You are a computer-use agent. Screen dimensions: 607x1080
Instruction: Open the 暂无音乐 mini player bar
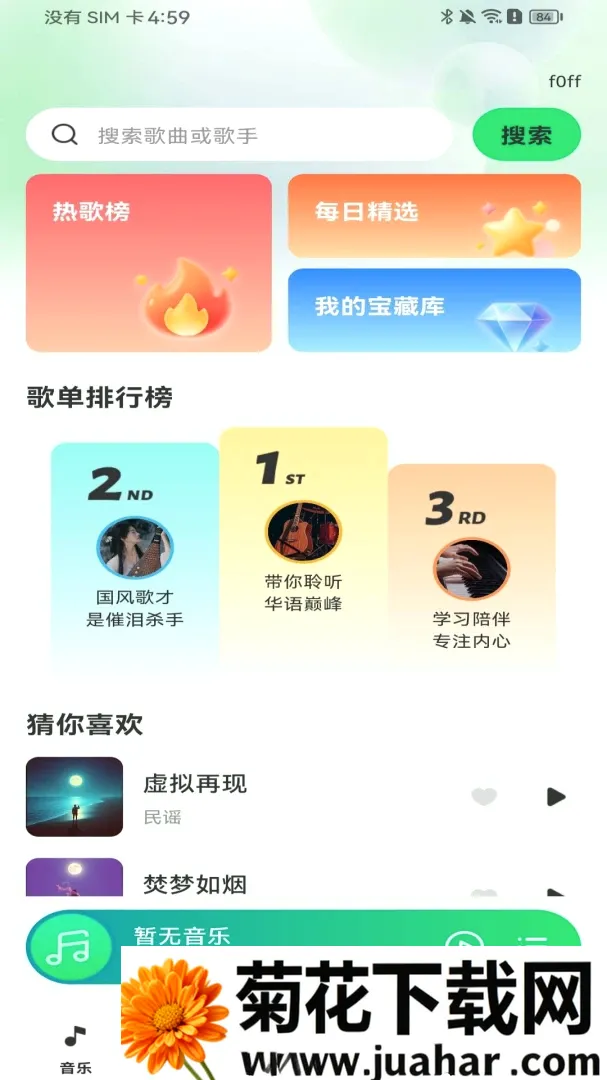tap(303, 937)
